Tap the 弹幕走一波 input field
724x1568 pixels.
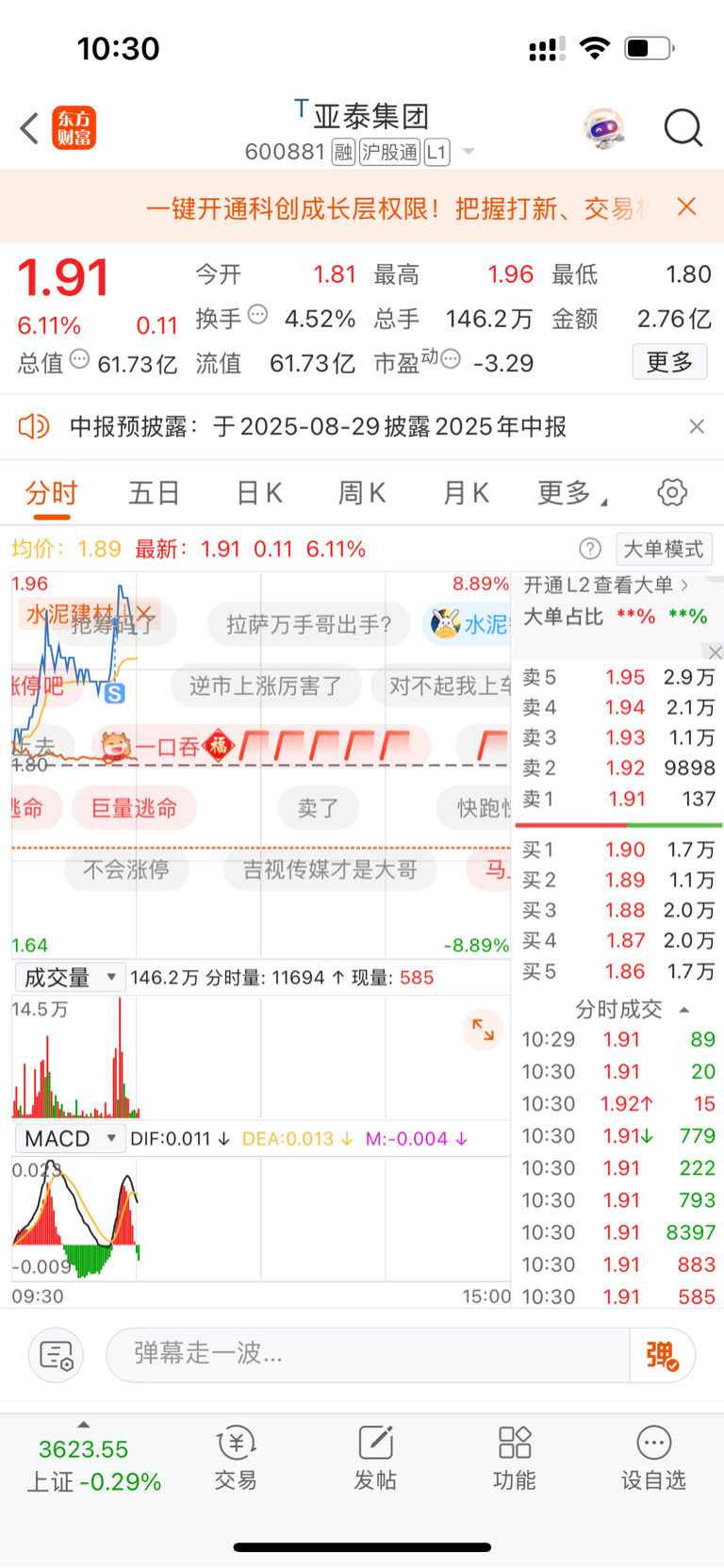368,1354
